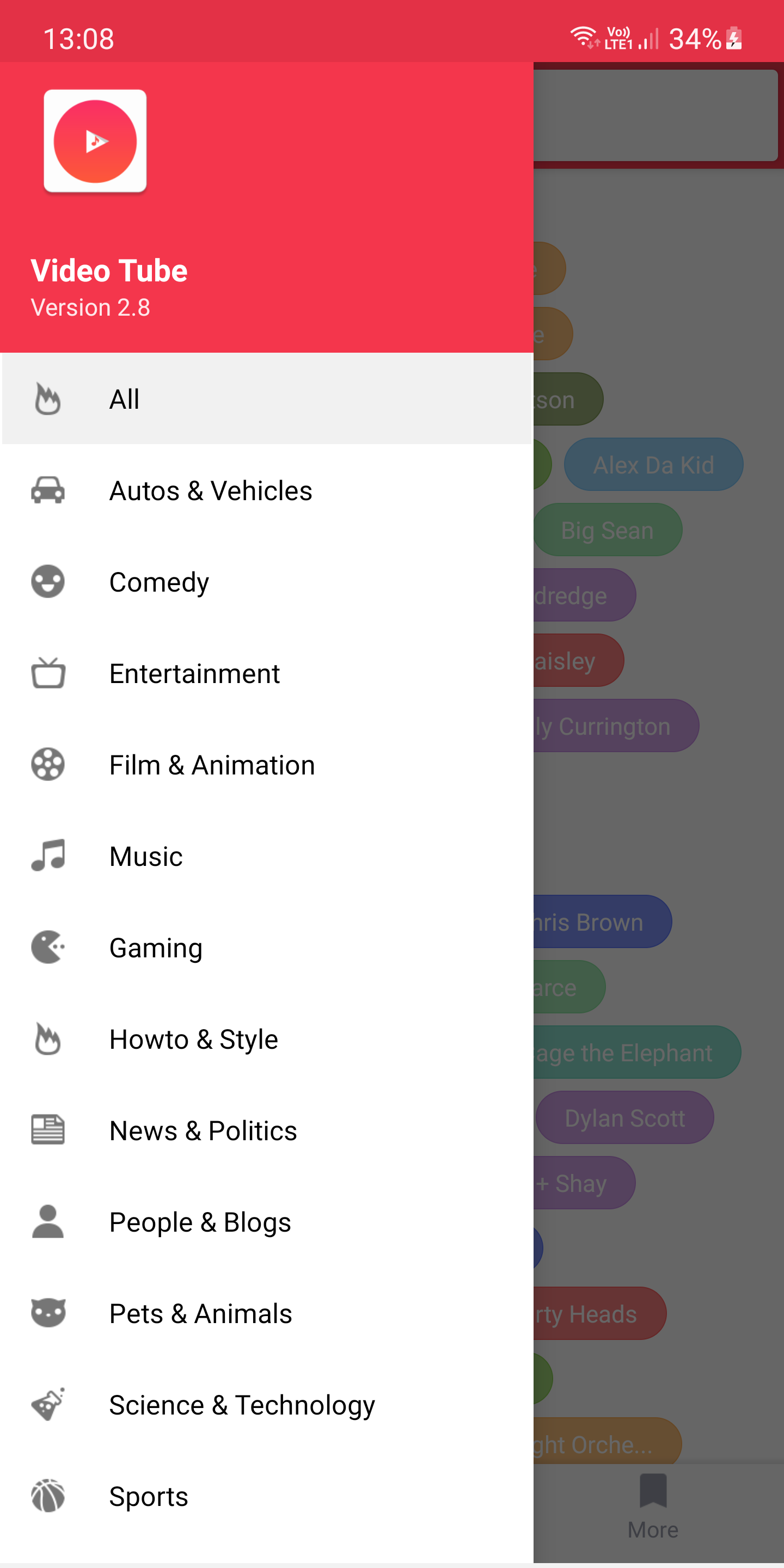Choose the Music category
This screenshot has width=784, height=1568.
(146, 857)
